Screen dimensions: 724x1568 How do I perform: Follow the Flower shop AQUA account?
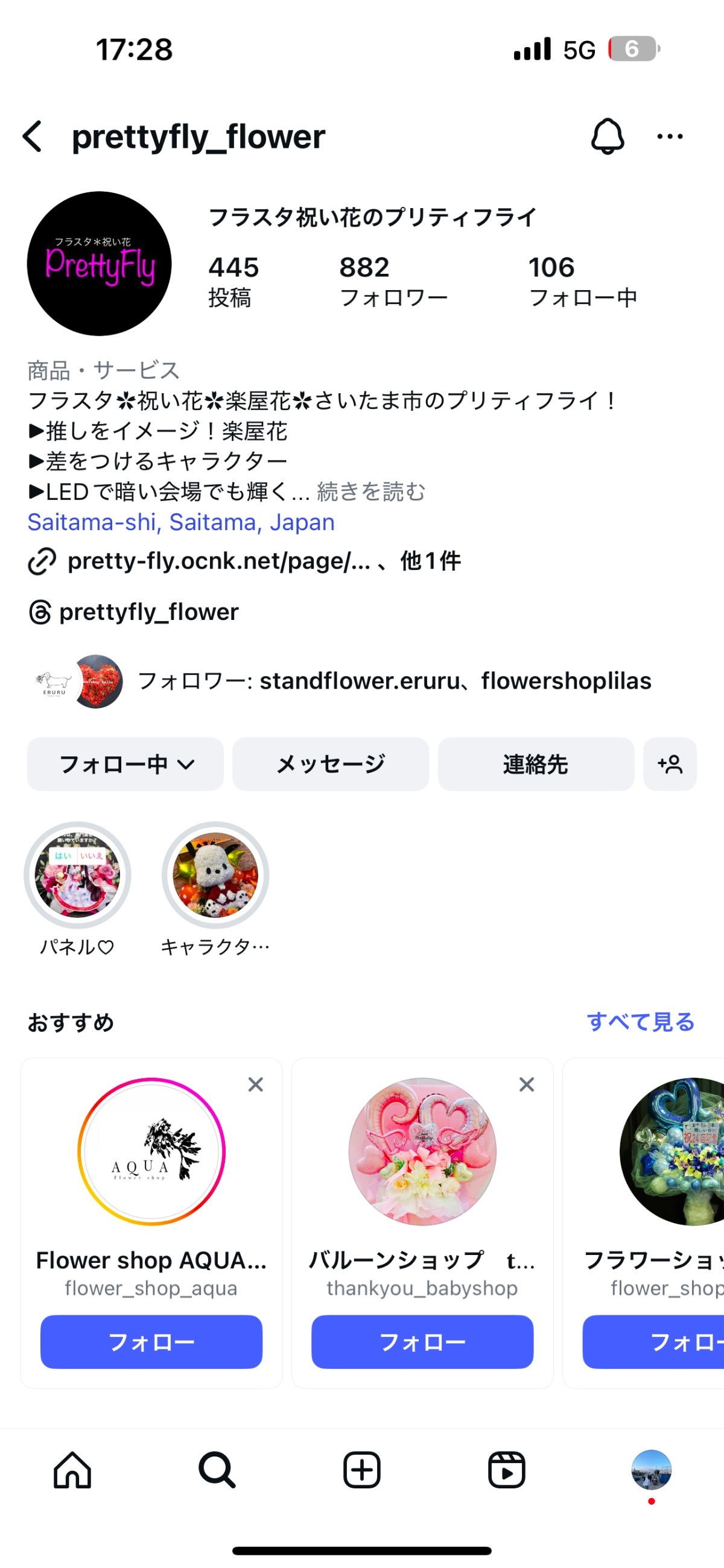151,1342
